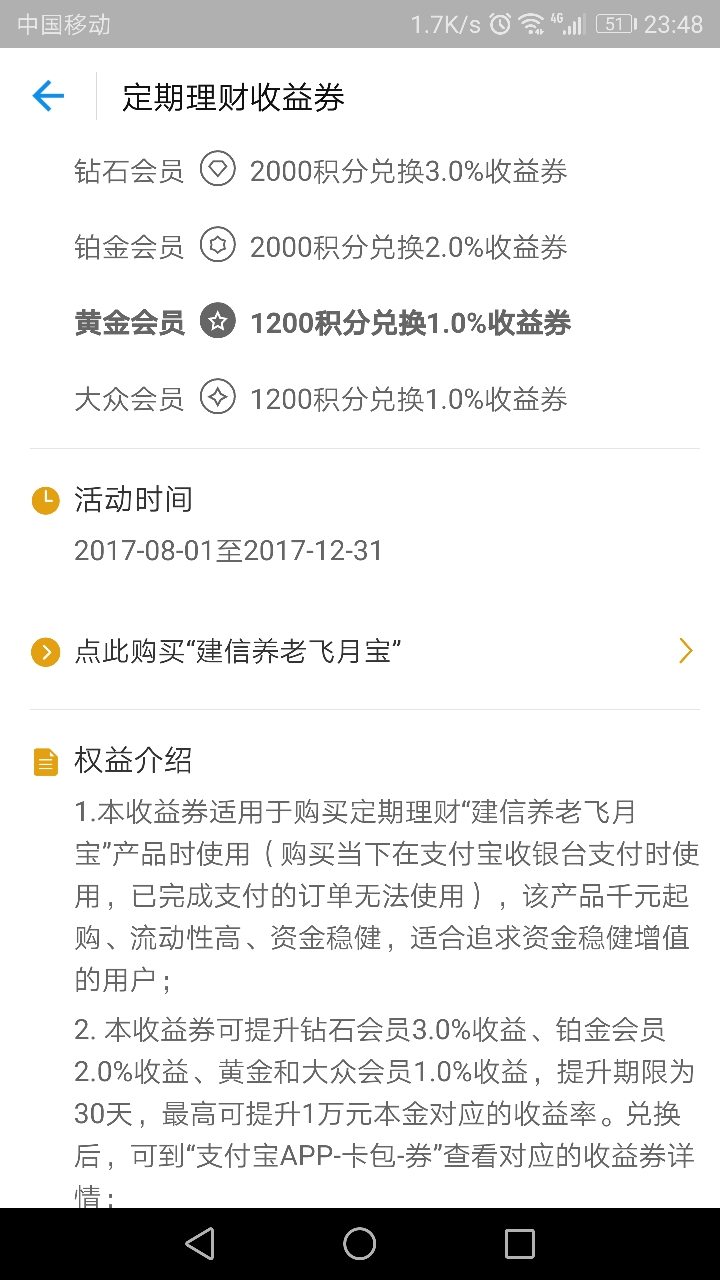Click the yellow clock icon beside 活动时间
Image resolution: width=720 pixels, height=1280 pixels.
[44, 500]
